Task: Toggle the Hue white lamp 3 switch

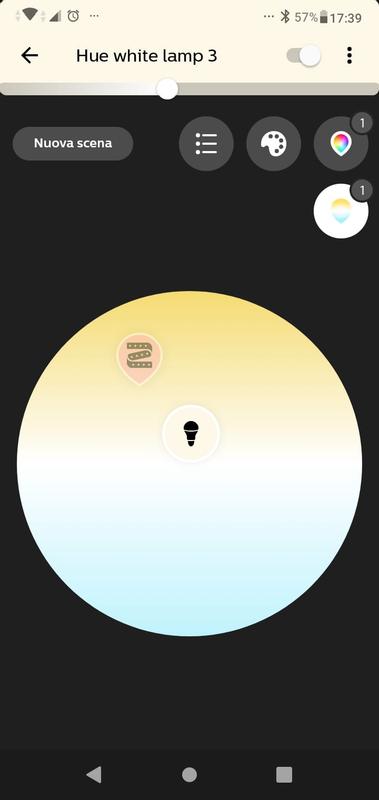Action: coord(304,55)
